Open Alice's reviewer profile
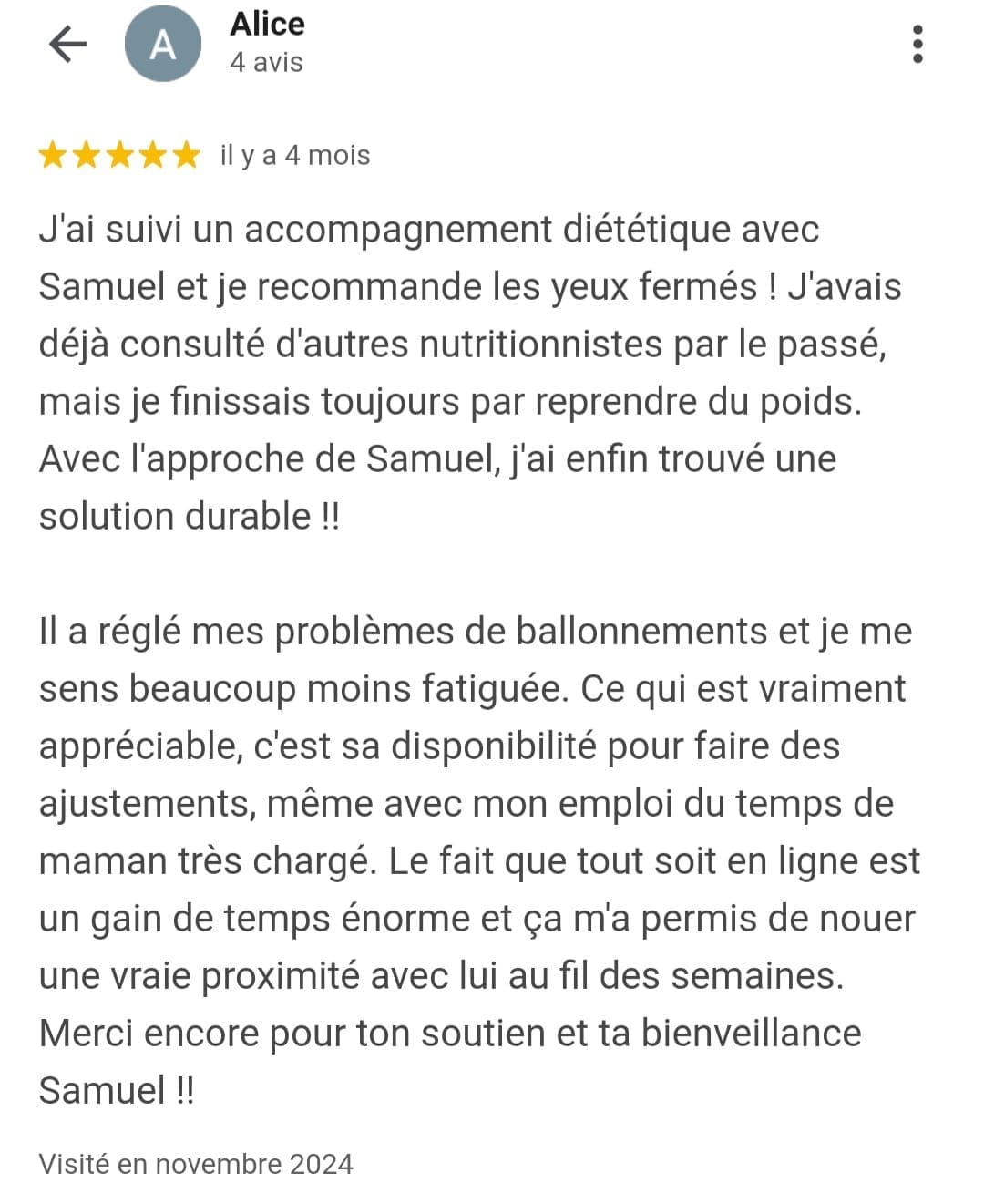Viewport: 984px width, 1204px height. (x=267, y=25)
